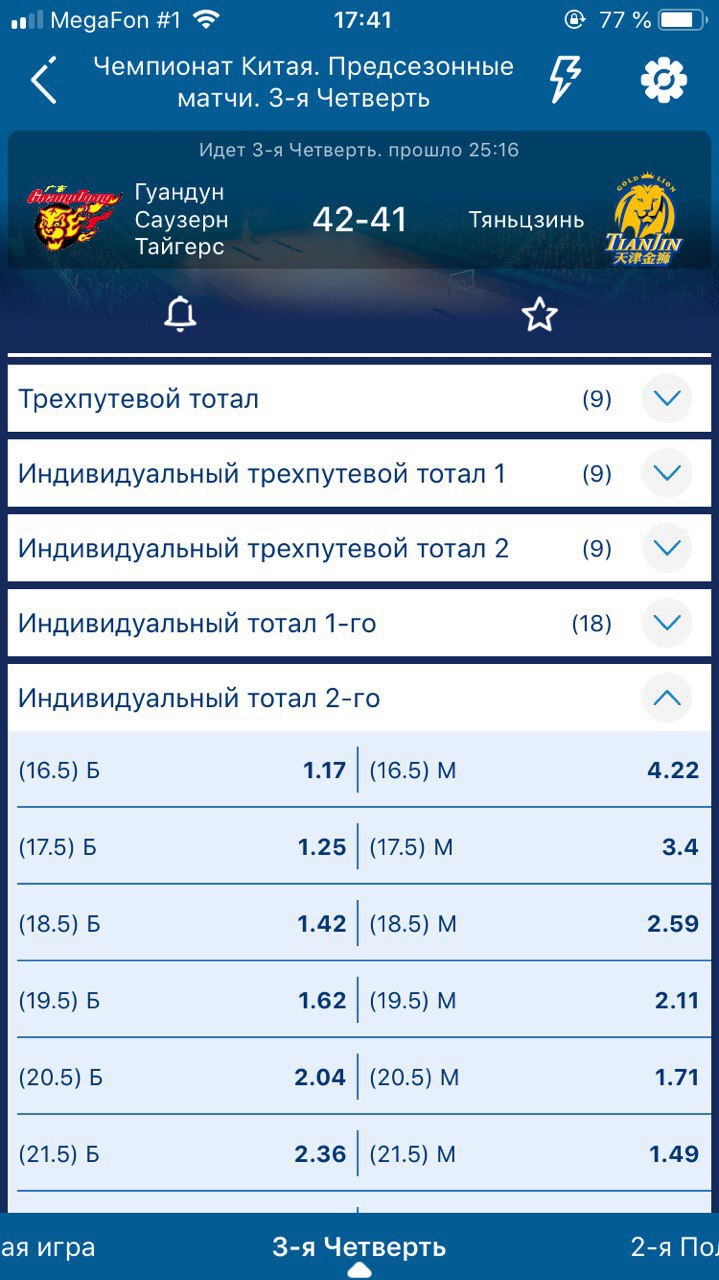Open the settings gear
The width and height of the screenshot is (719, 1280).
click(664, 80)
